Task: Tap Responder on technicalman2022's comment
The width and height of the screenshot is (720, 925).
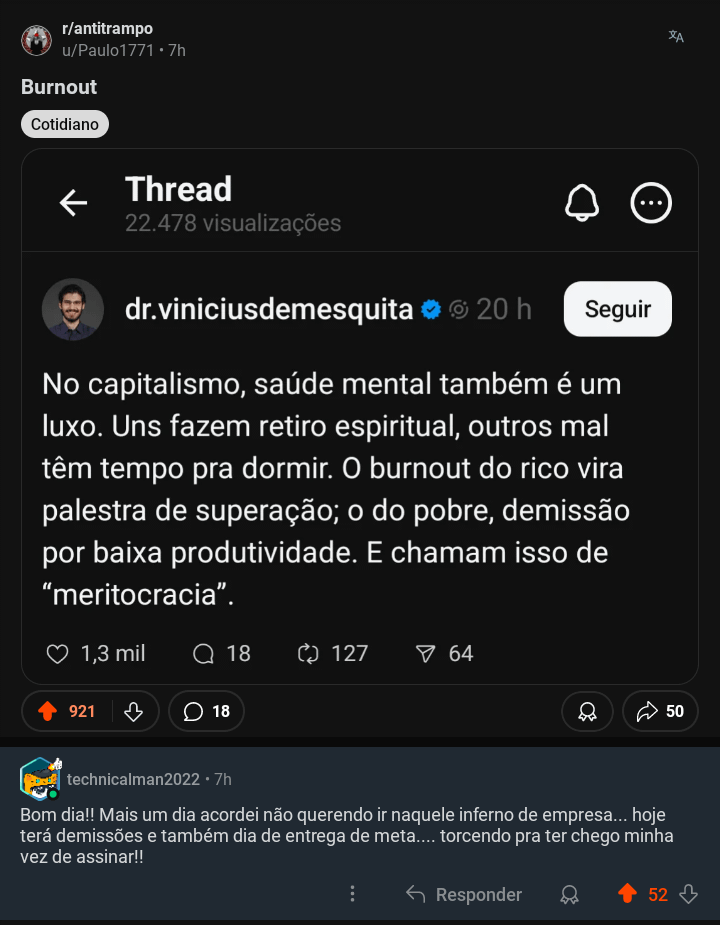Action: (x=464, y=894)
